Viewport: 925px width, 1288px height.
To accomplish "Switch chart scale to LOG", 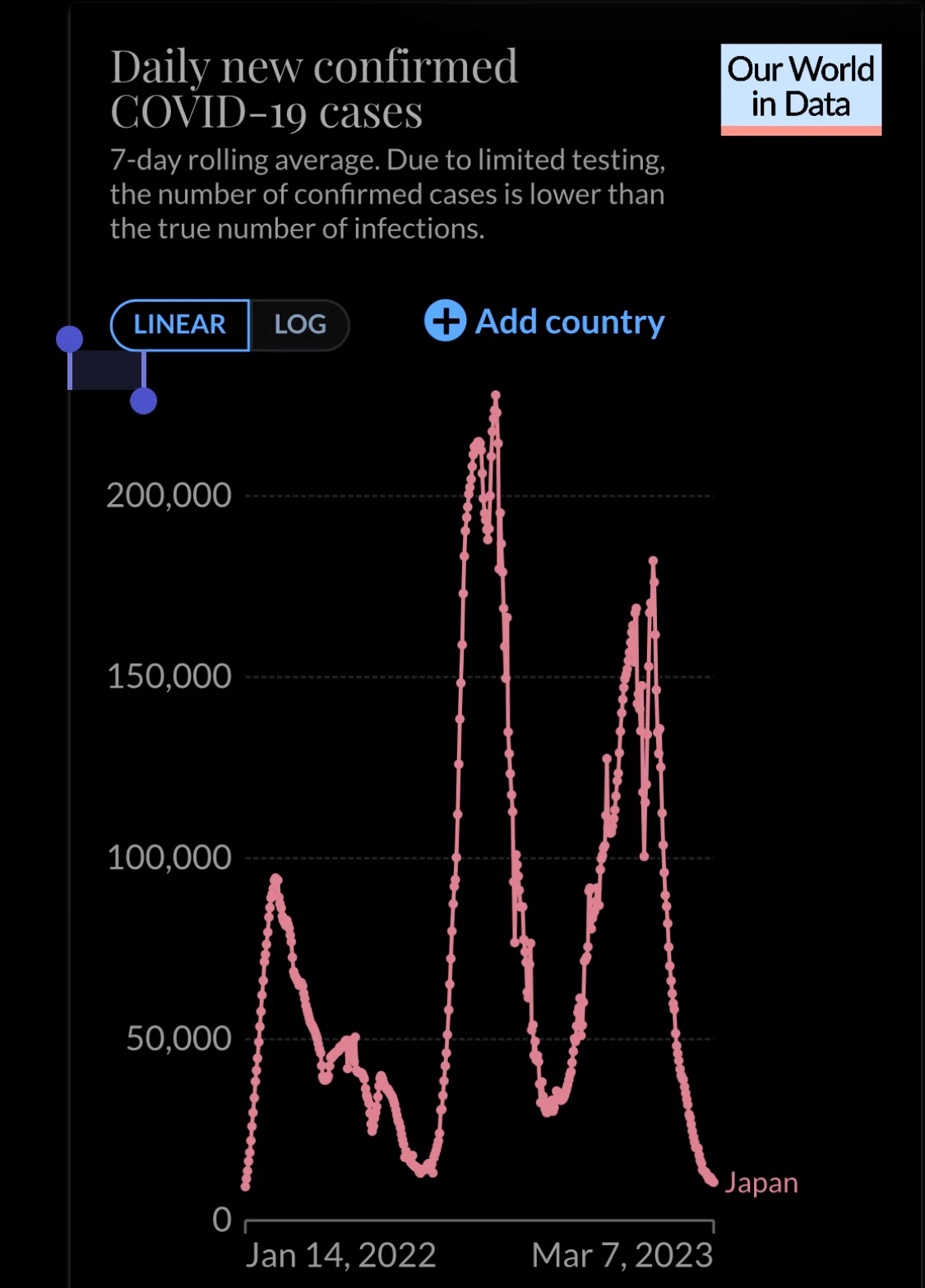I will [x=299, y=325].
